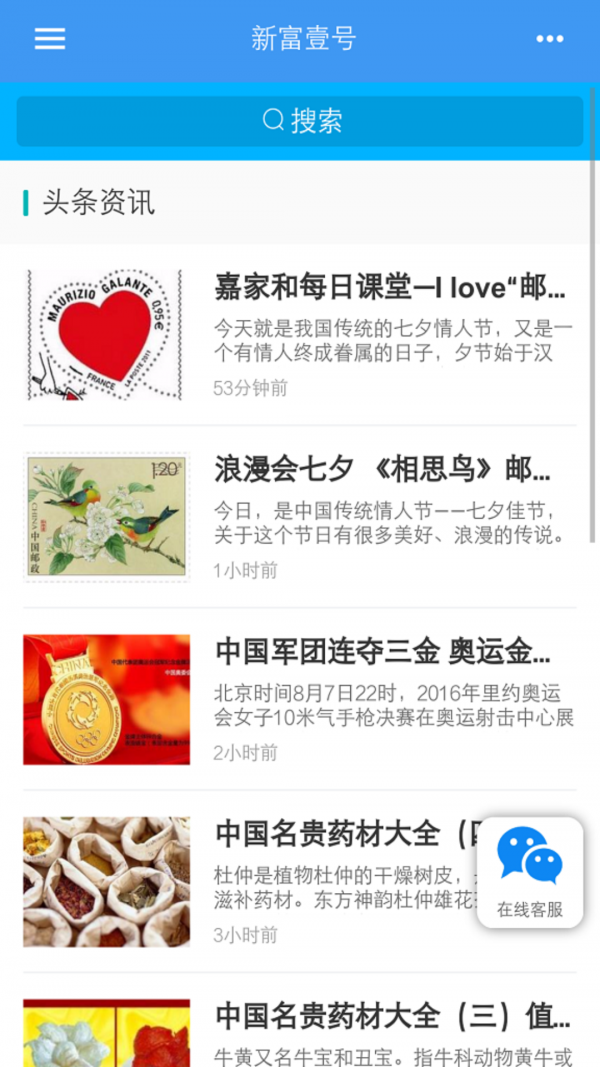View the 杜仲 名贵药材大全 article
The width and height of the screenshot is (600, 1067).
tap(340, 833)
